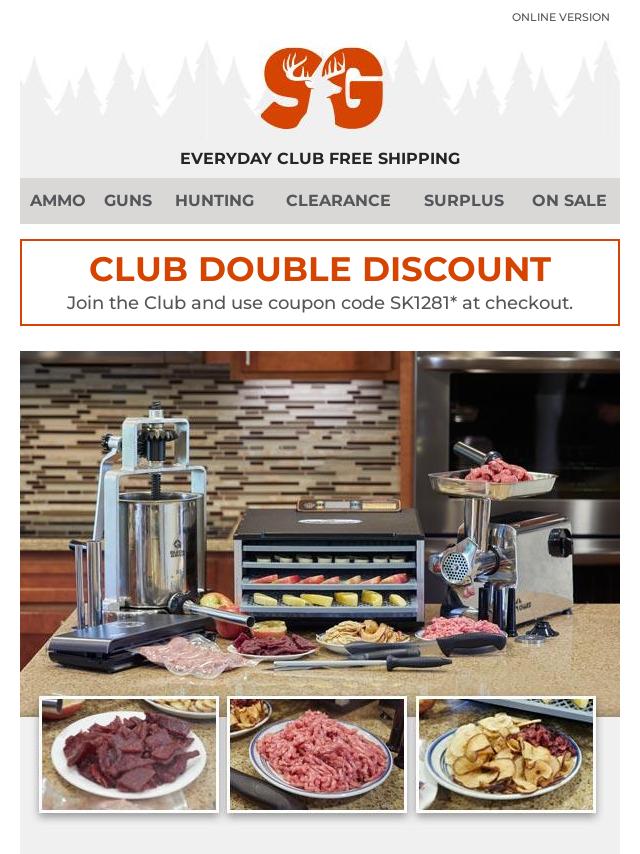Open the Surplus category
640x854 pixels.
pyautogui.click(x=463, y=200)
